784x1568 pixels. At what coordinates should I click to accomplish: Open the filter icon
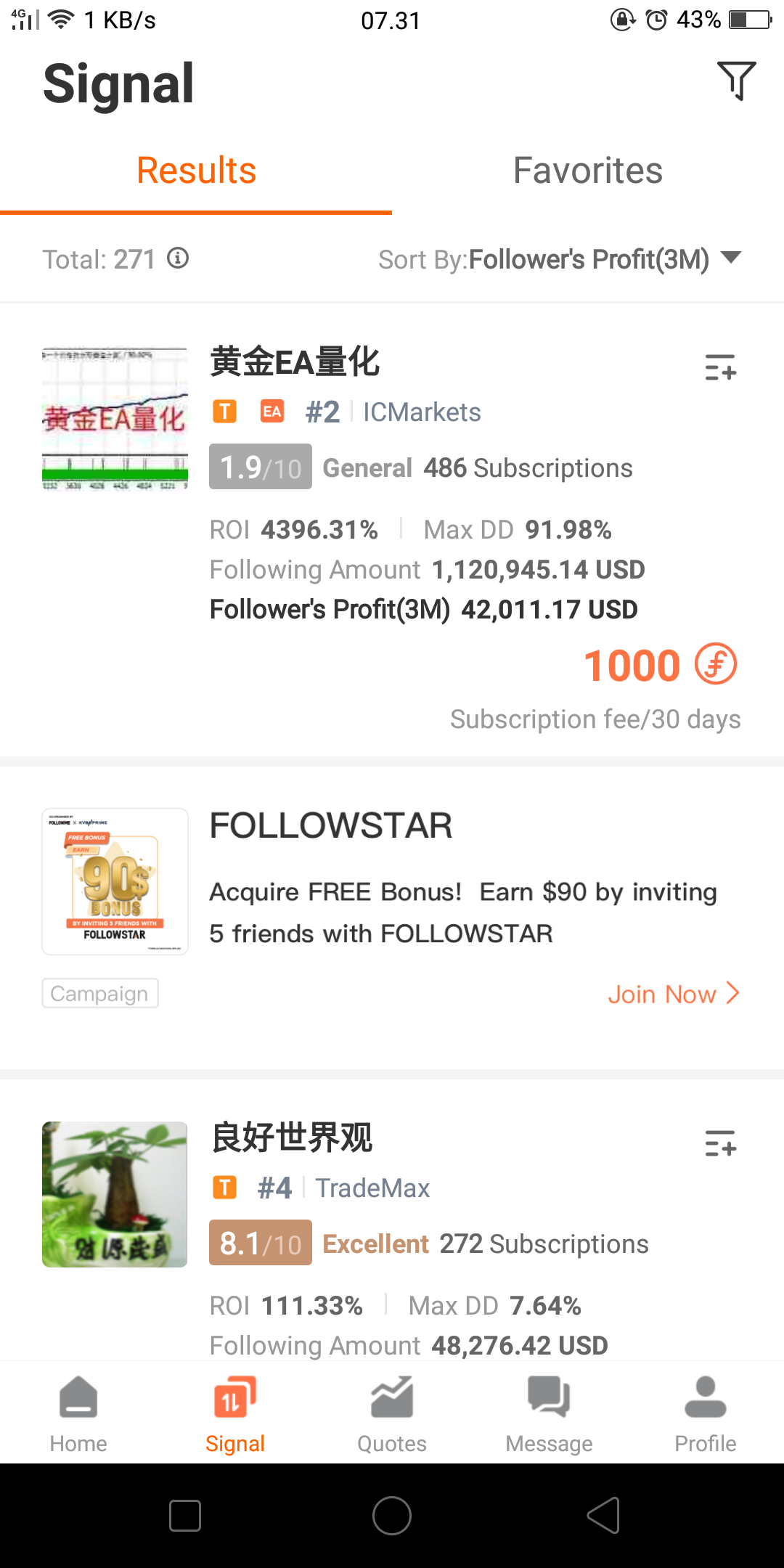[x=736, y=81]
